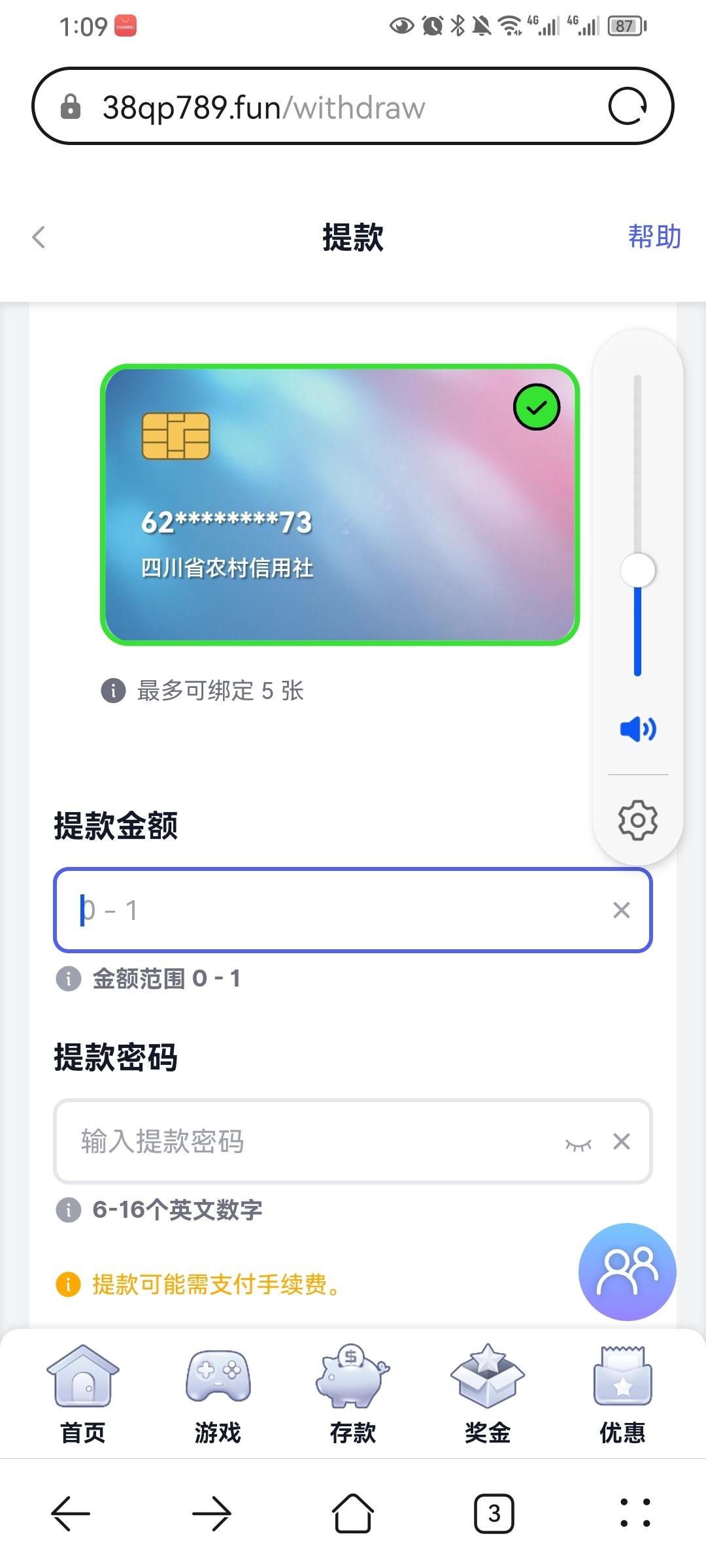Go back from the 提款 page
This screenshot has width=706, height=1568.
tap(39, 237)
